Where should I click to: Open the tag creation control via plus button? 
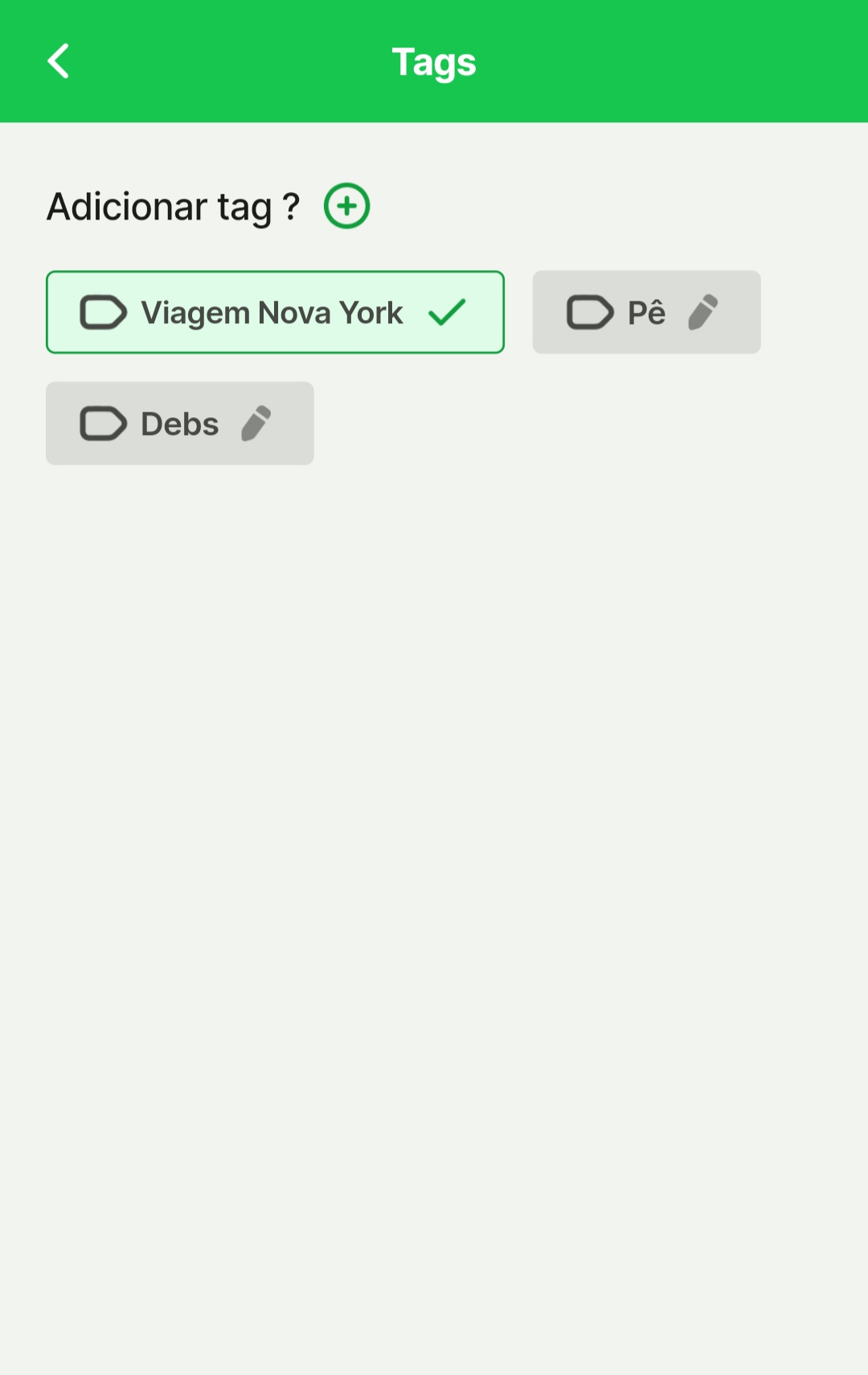point(346,205)
